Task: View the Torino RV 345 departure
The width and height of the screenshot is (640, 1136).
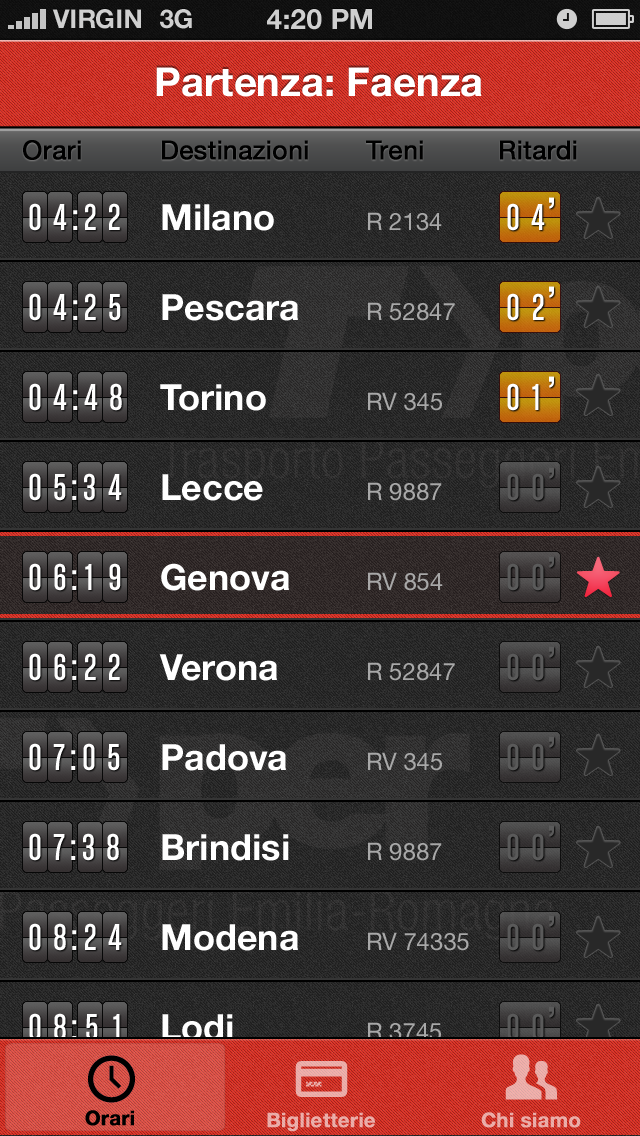Action: pos(320,397)
